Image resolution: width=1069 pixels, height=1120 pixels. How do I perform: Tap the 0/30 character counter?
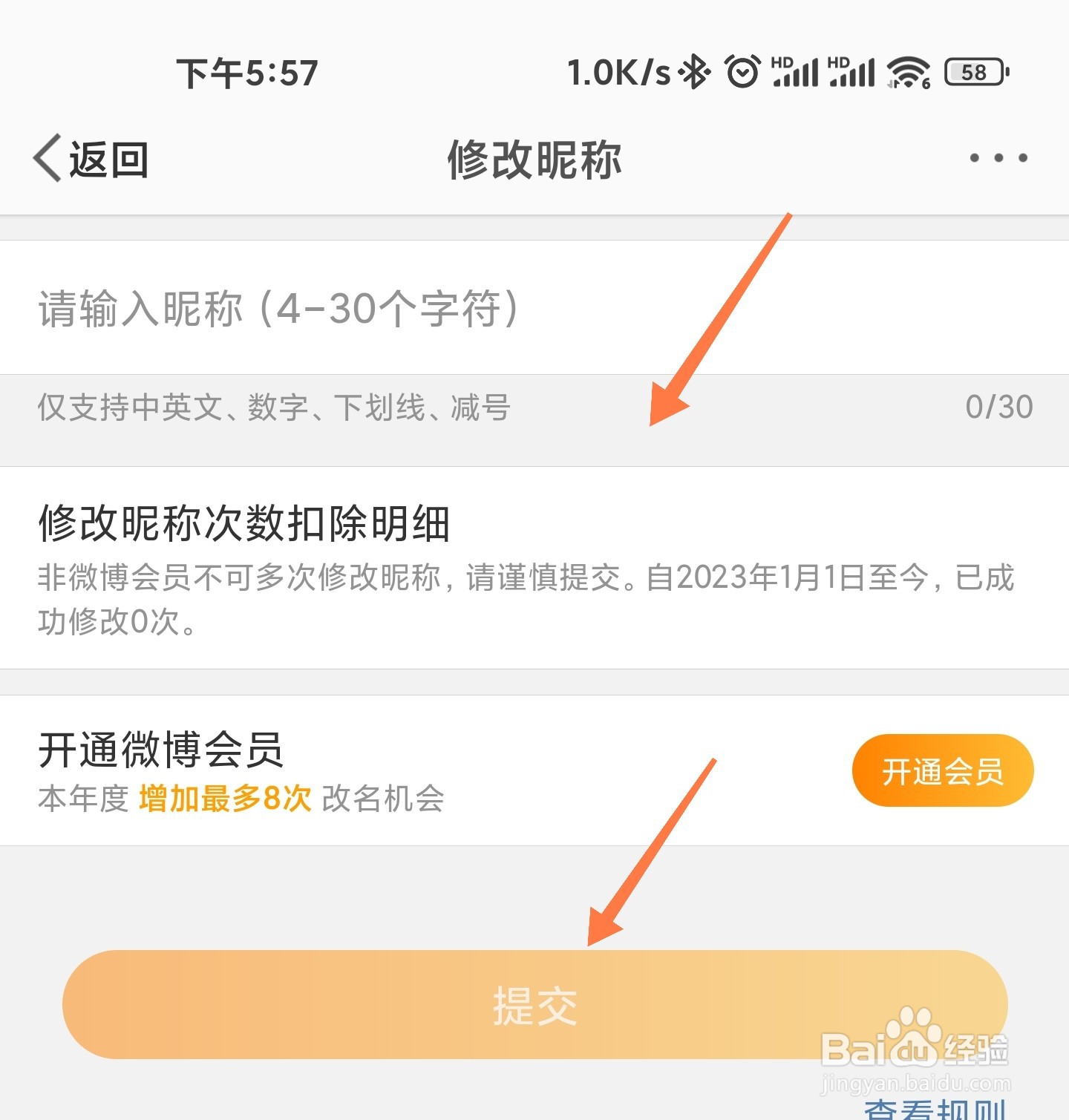tap(1001, 407)
